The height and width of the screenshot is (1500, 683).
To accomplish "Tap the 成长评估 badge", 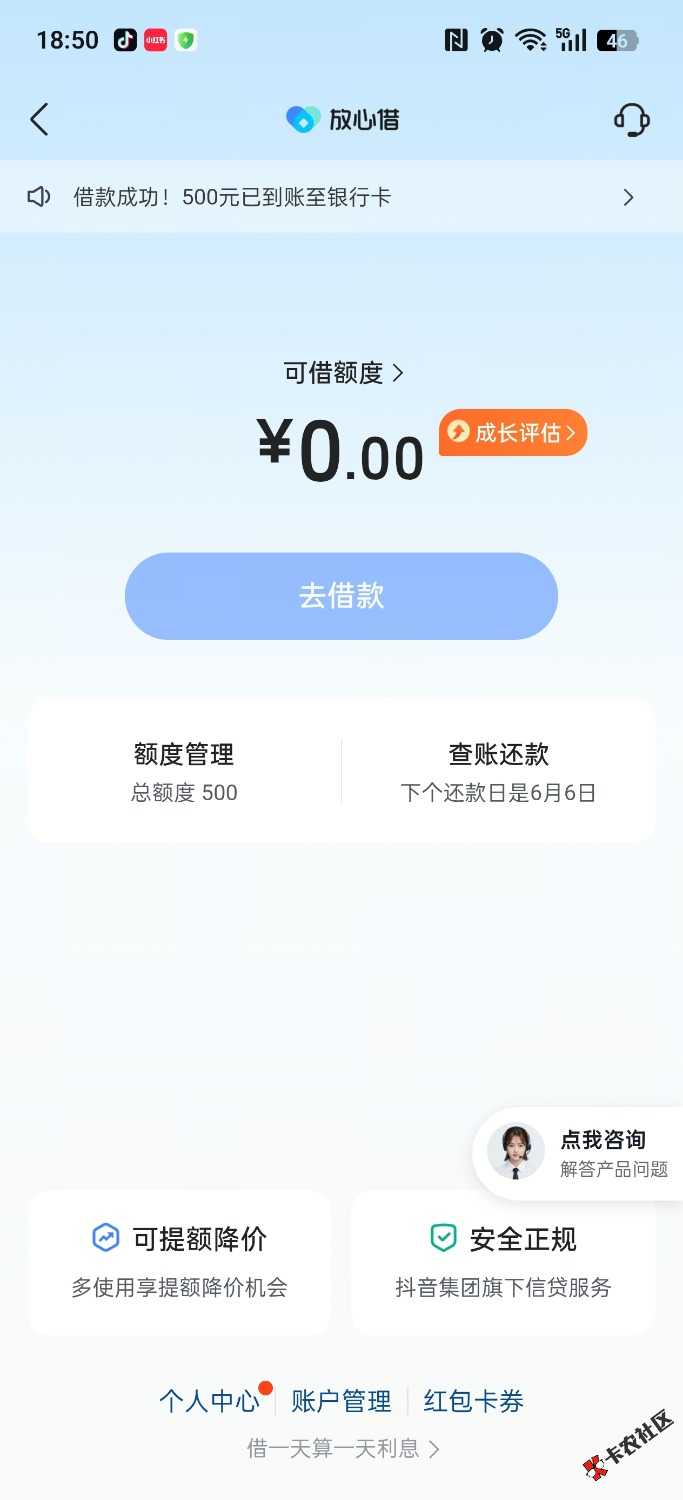I will coord(513,432).
